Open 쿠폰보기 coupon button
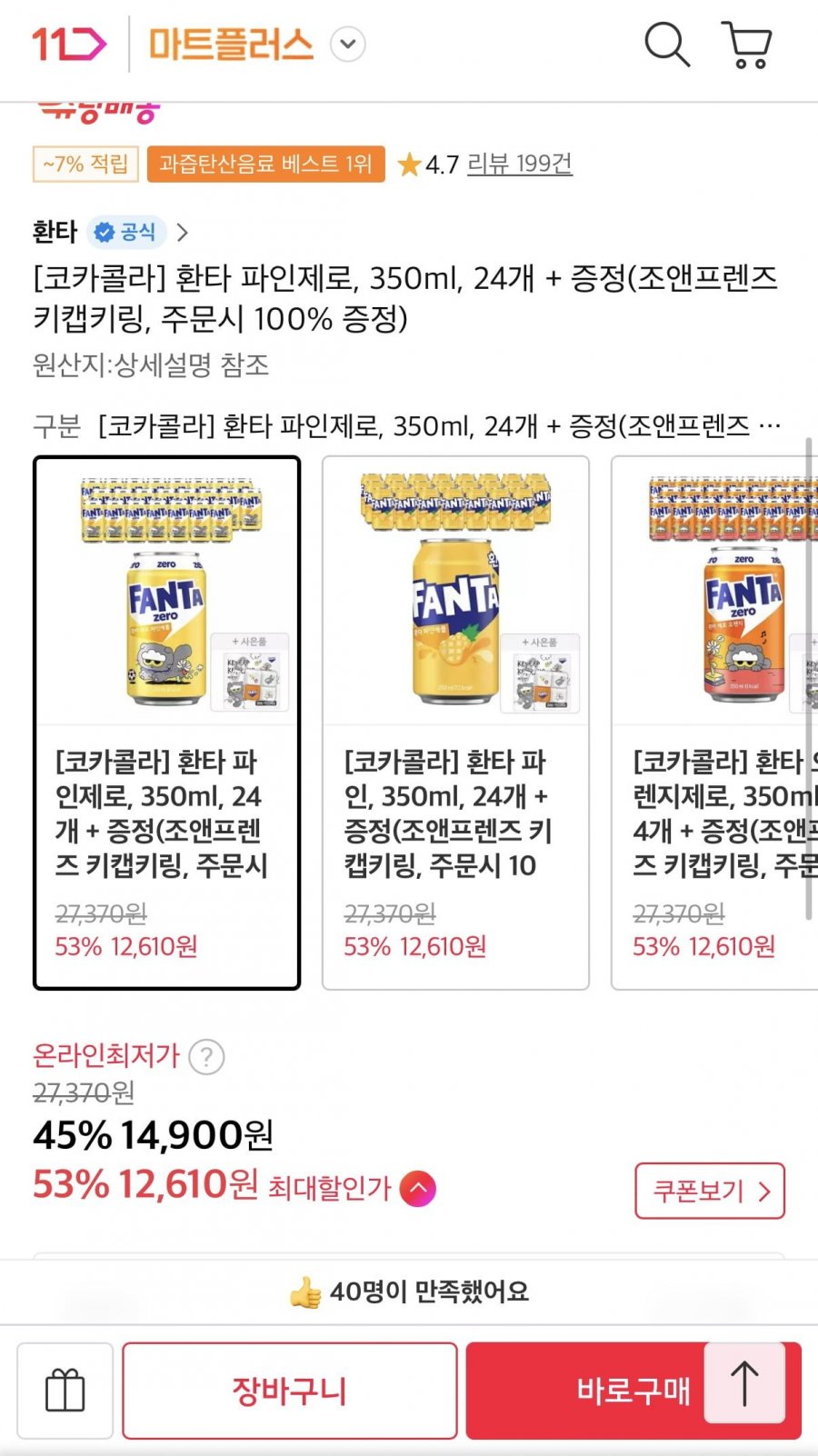Image resolution: width=818 pixels, height=1456 pixels. click(710, 1191)
